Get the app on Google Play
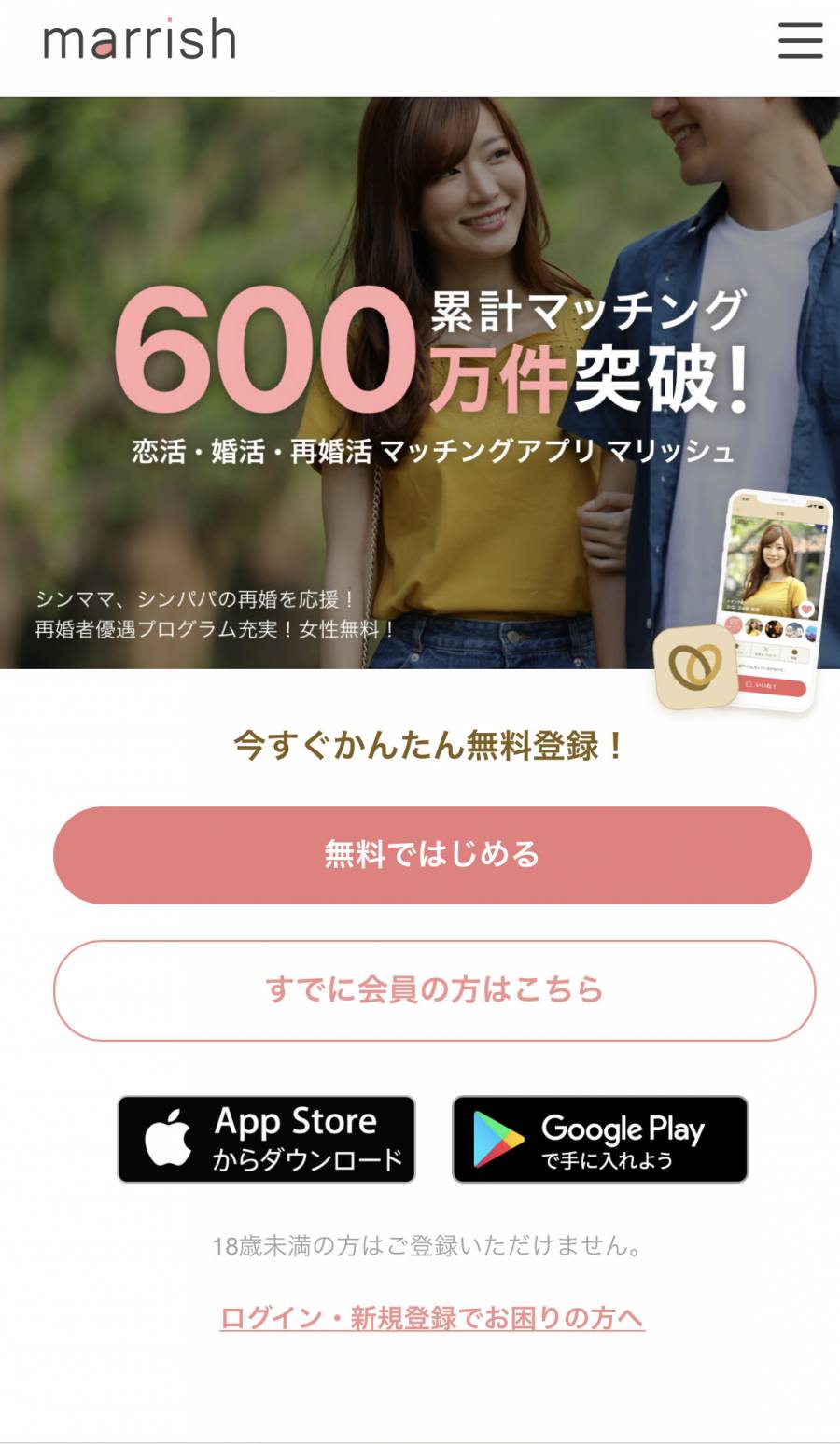 pos(600,1140)
